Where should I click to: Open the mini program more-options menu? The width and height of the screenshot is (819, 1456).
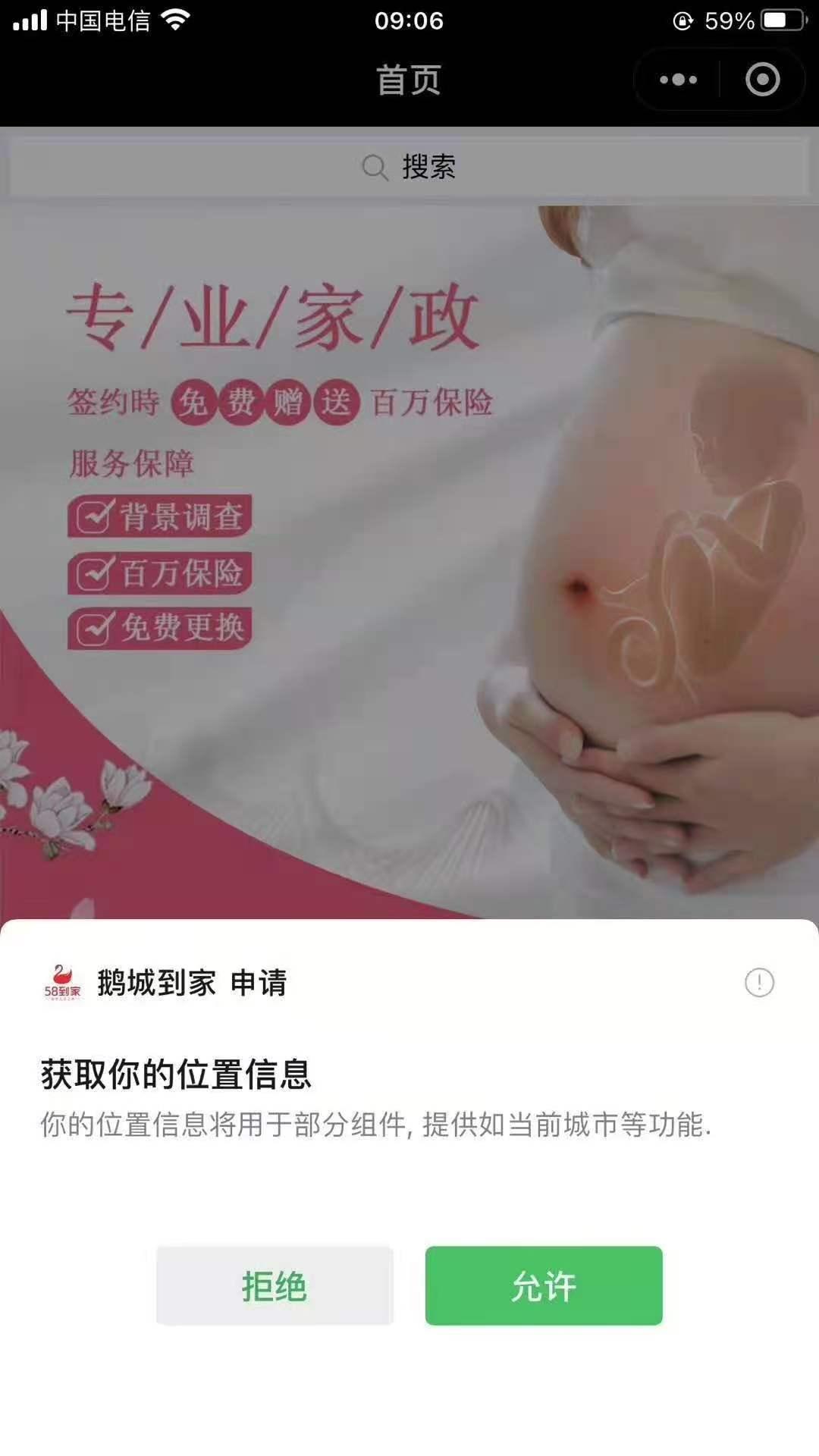pos(678,80)
